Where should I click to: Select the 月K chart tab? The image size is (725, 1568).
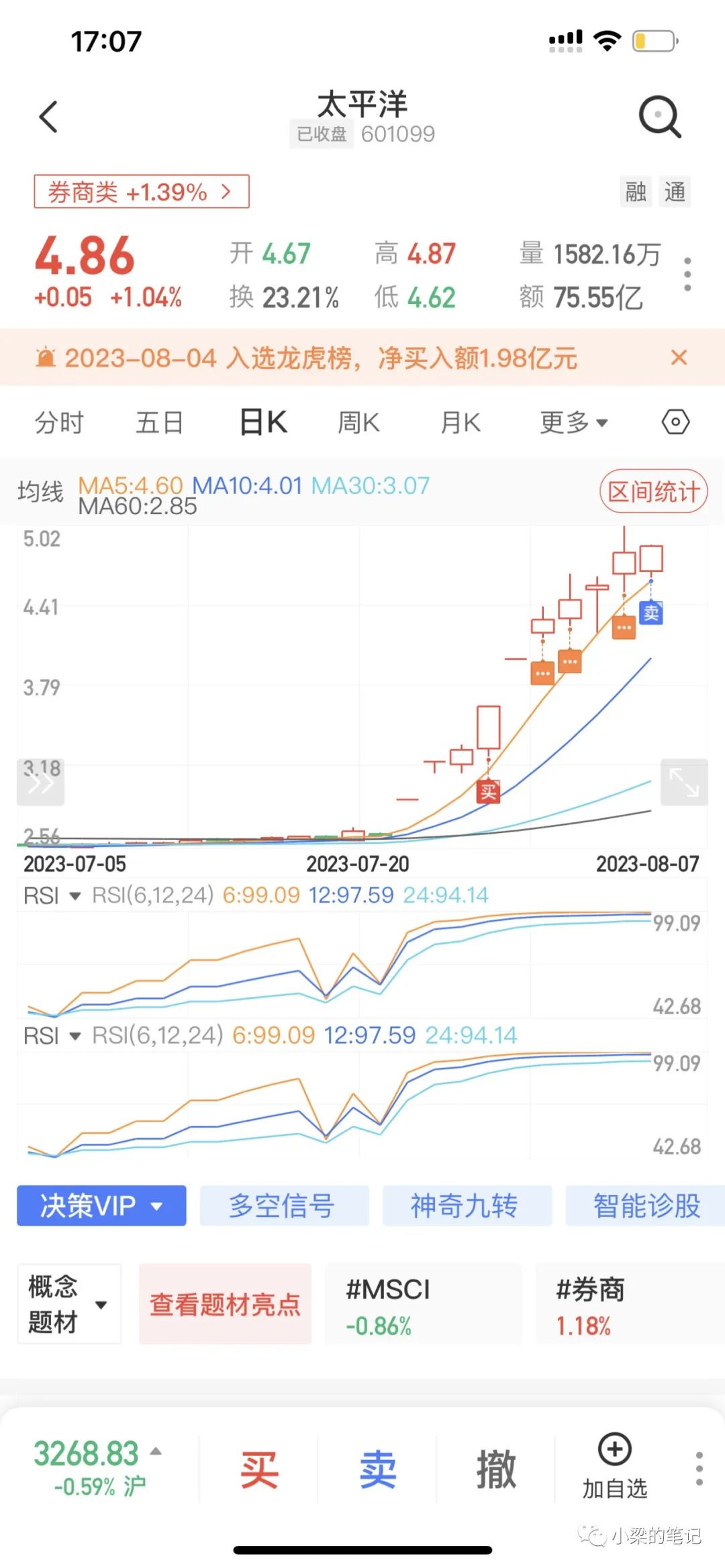[461, 423]
